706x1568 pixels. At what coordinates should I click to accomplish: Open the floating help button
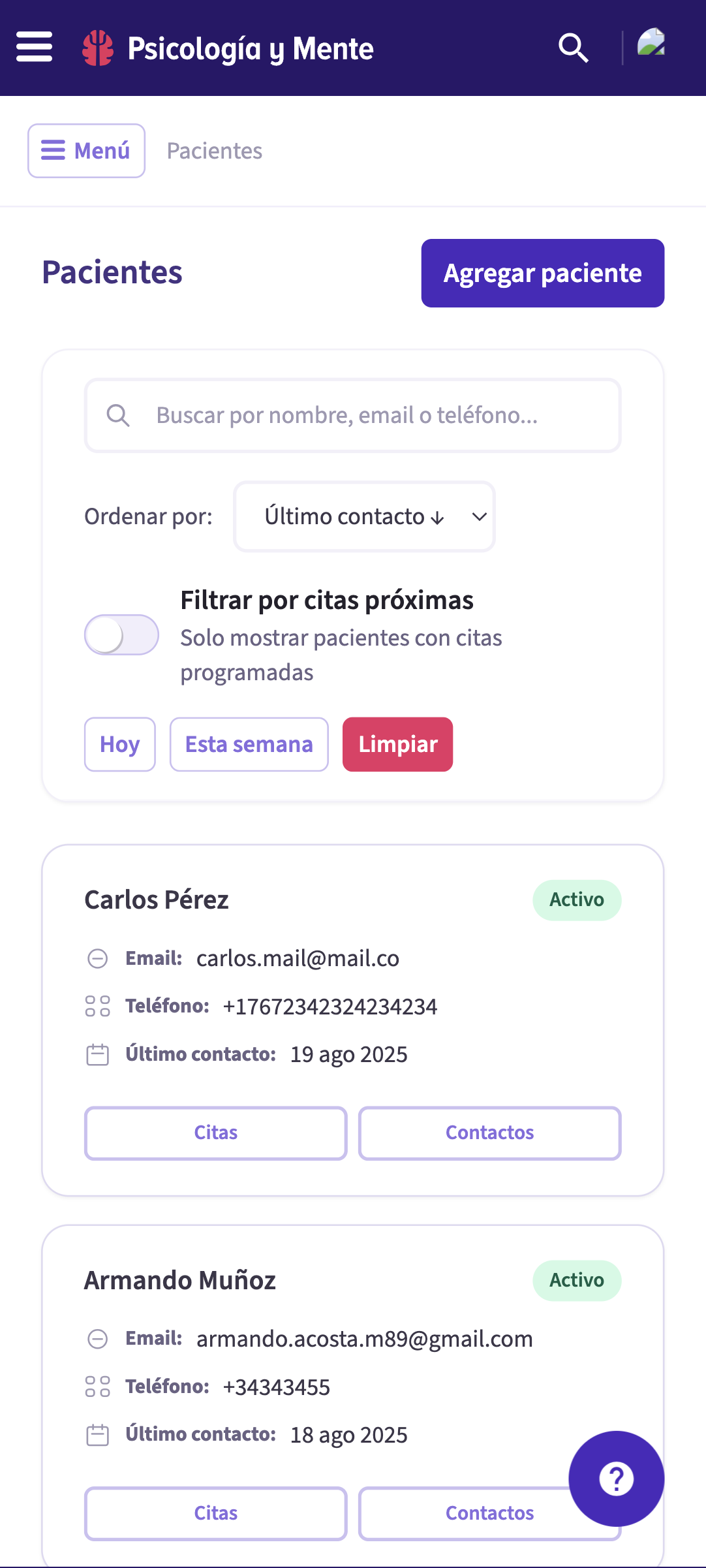(x=616, y=1479)
